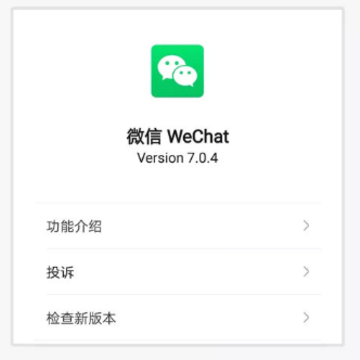Select 检查新版本 to check for updates

pos(178,318)
